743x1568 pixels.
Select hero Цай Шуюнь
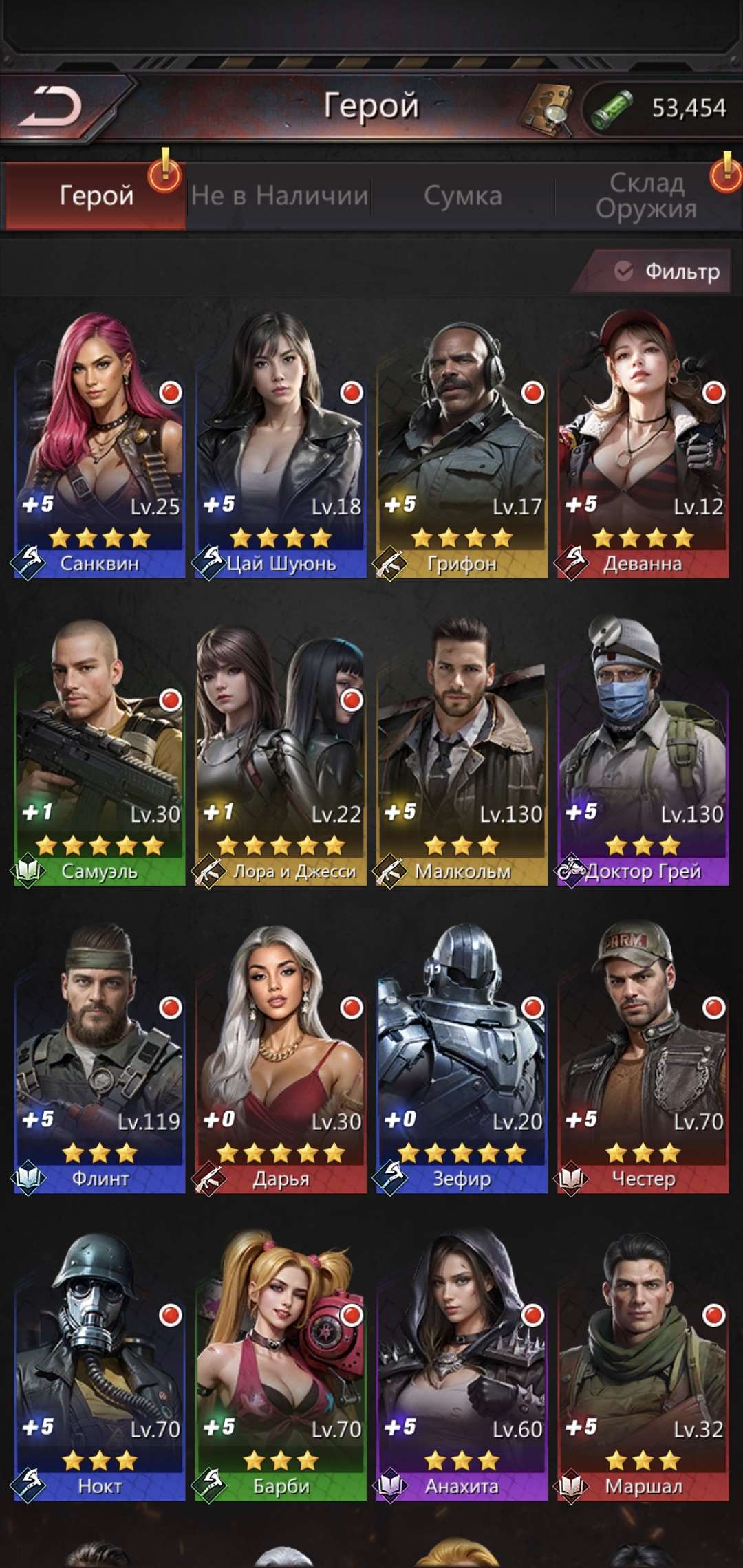click(x=281, y=447)
